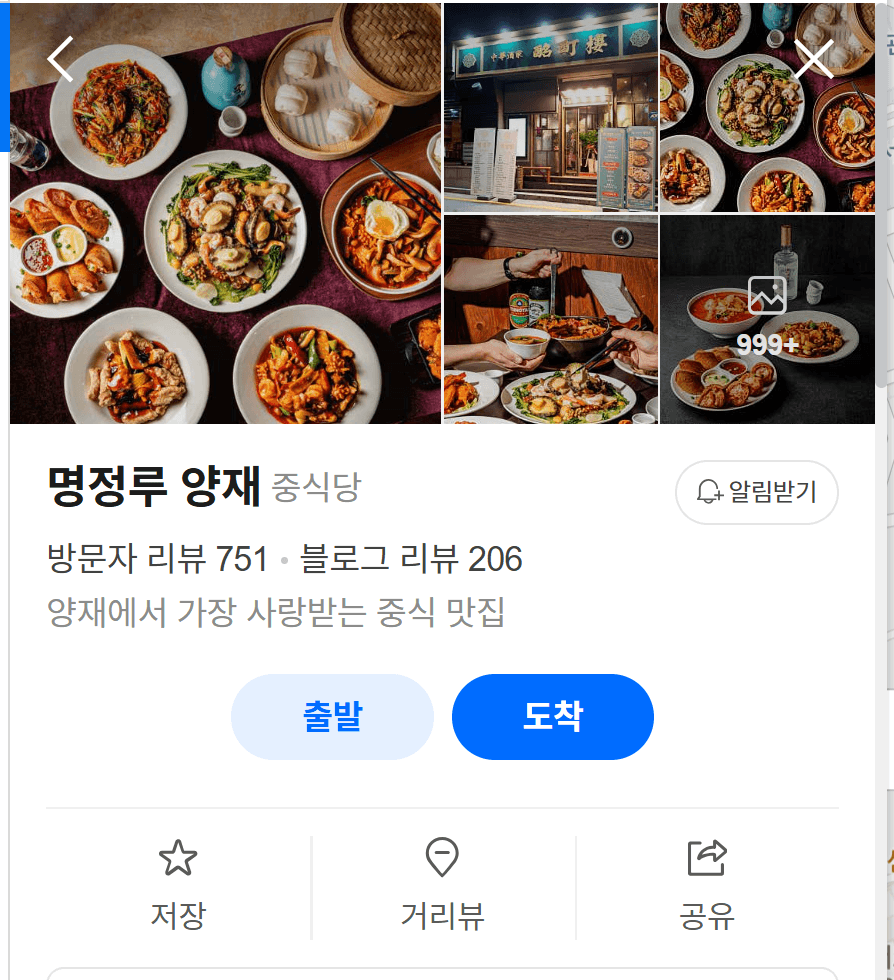The width and height of the screenshot is (894, 980).
Task: Click the image icon on the last photo tile
Action: coord(766,296)
